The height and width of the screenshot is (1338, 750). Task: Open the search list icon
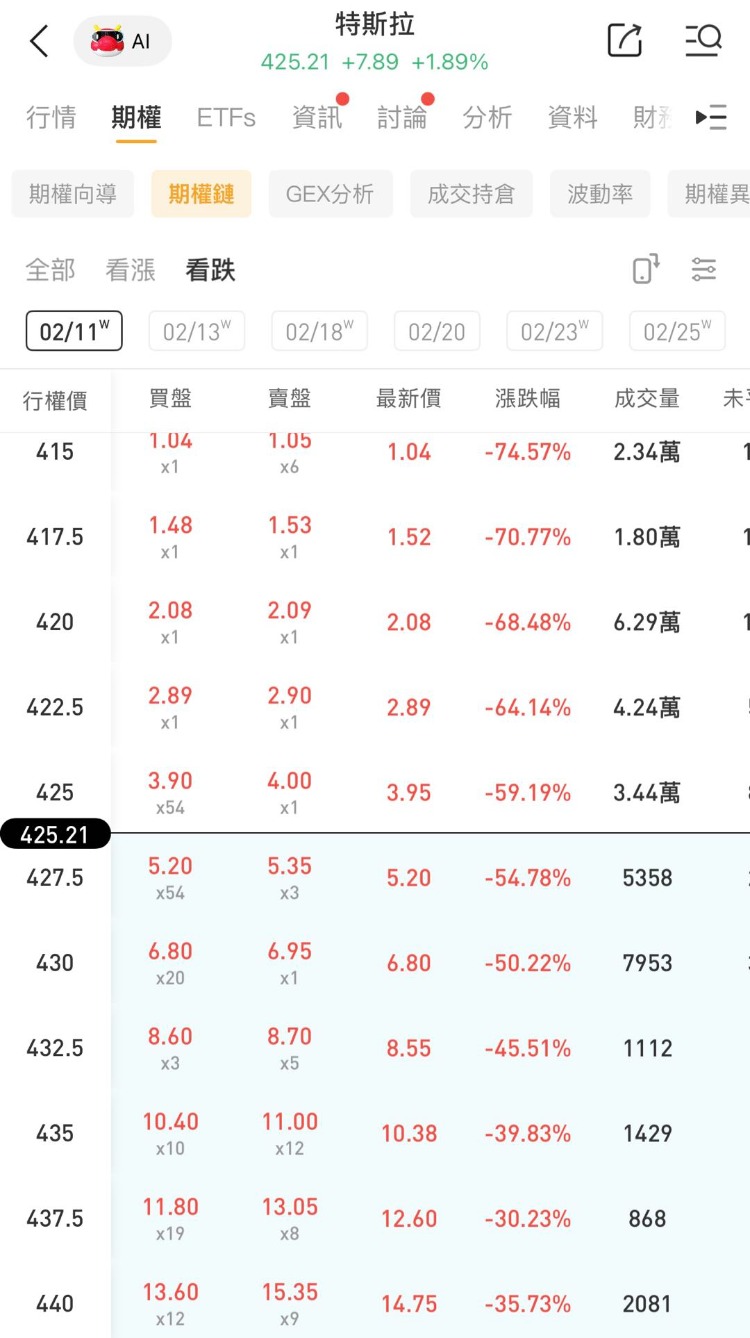703,41
